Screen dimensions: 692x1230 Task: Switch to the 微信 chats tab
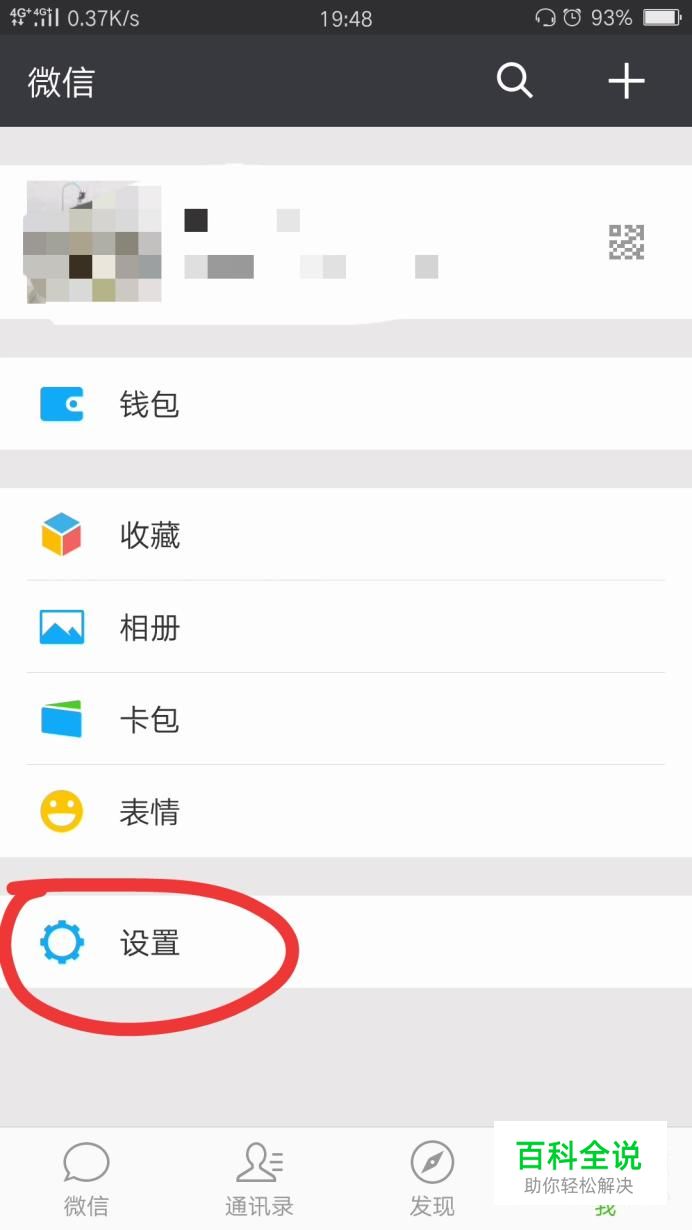point(86,1180)
